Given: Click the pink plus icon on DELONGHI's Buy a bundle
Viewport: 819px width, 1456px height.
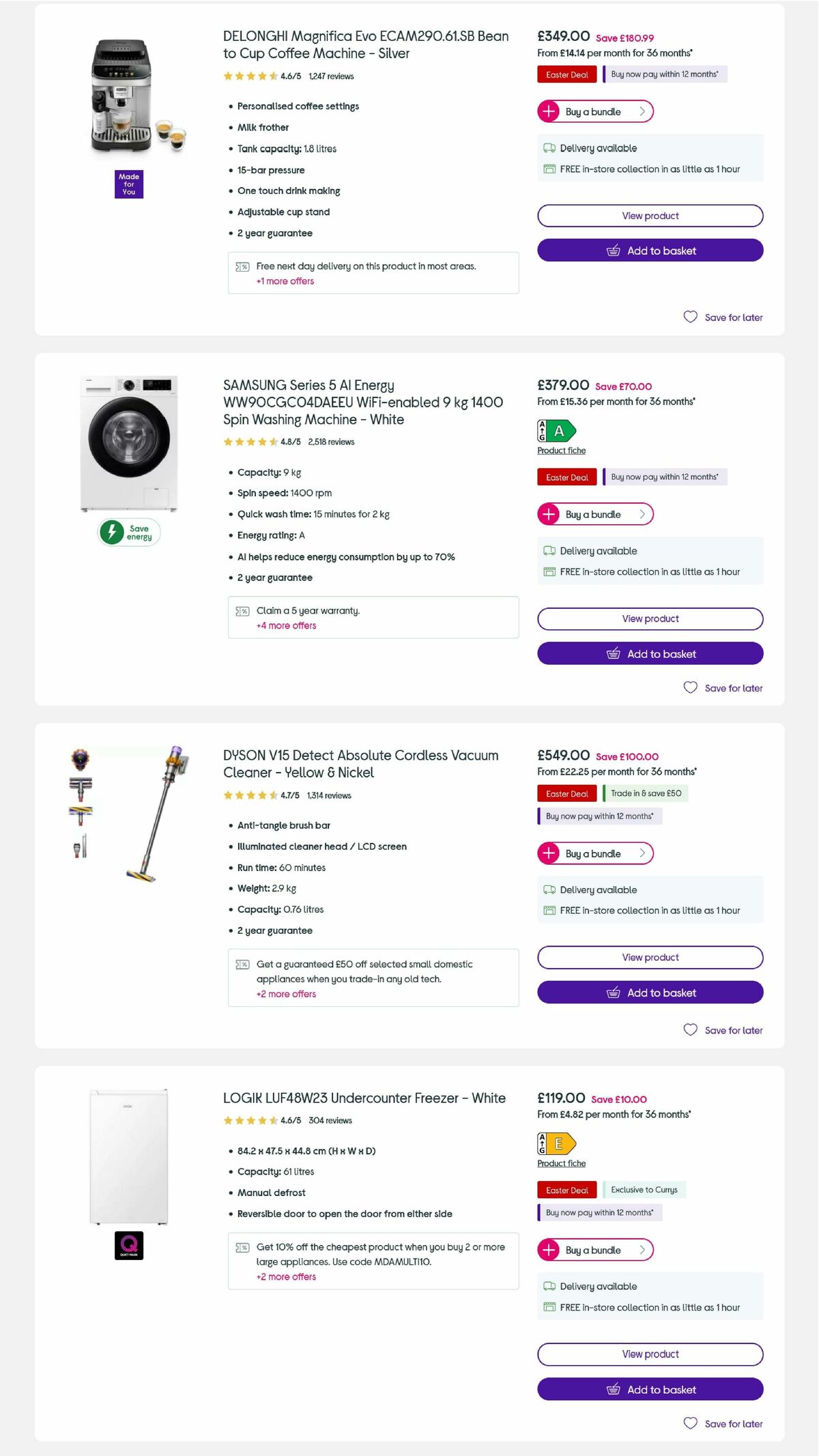Looking at the screenshot, I should click(550, 111).
